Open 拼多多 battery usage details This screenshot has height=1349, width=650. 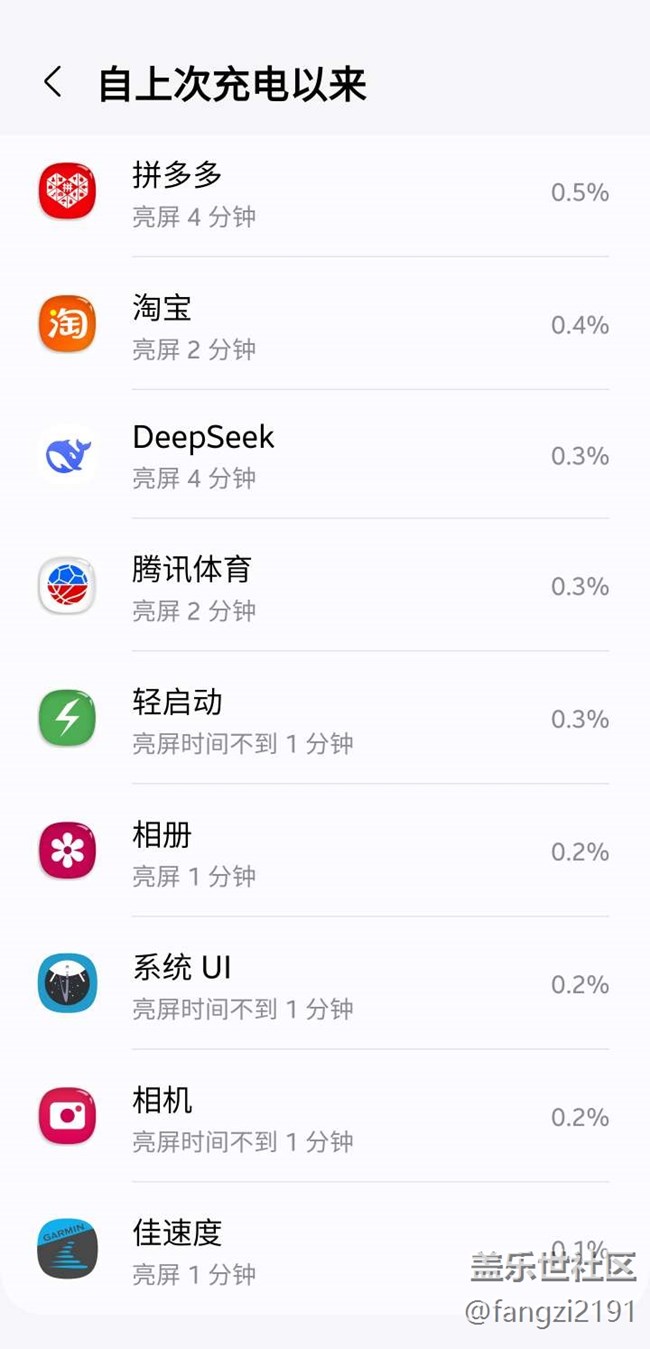pos(324,193)
